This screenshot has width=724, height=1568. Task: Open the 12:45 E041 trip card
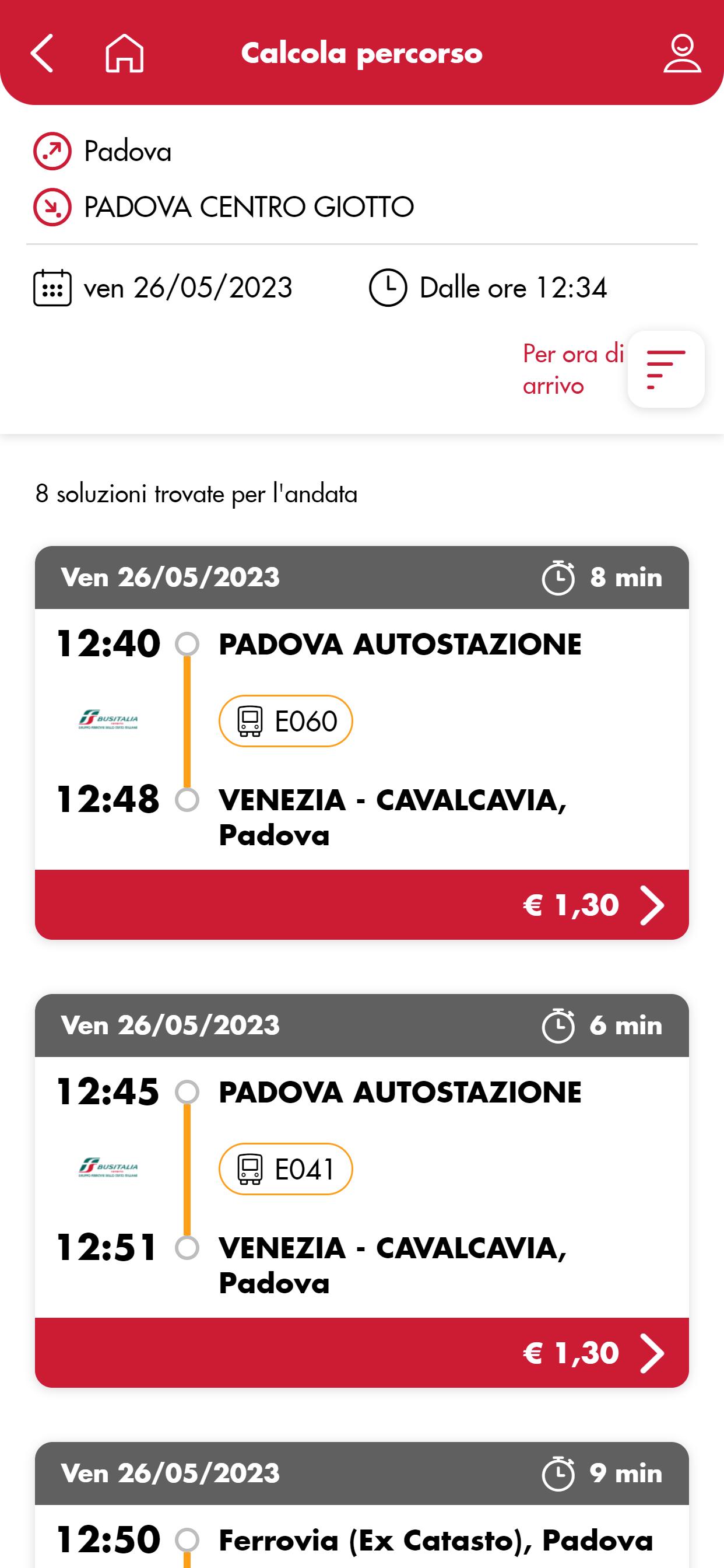point(361,1187)
